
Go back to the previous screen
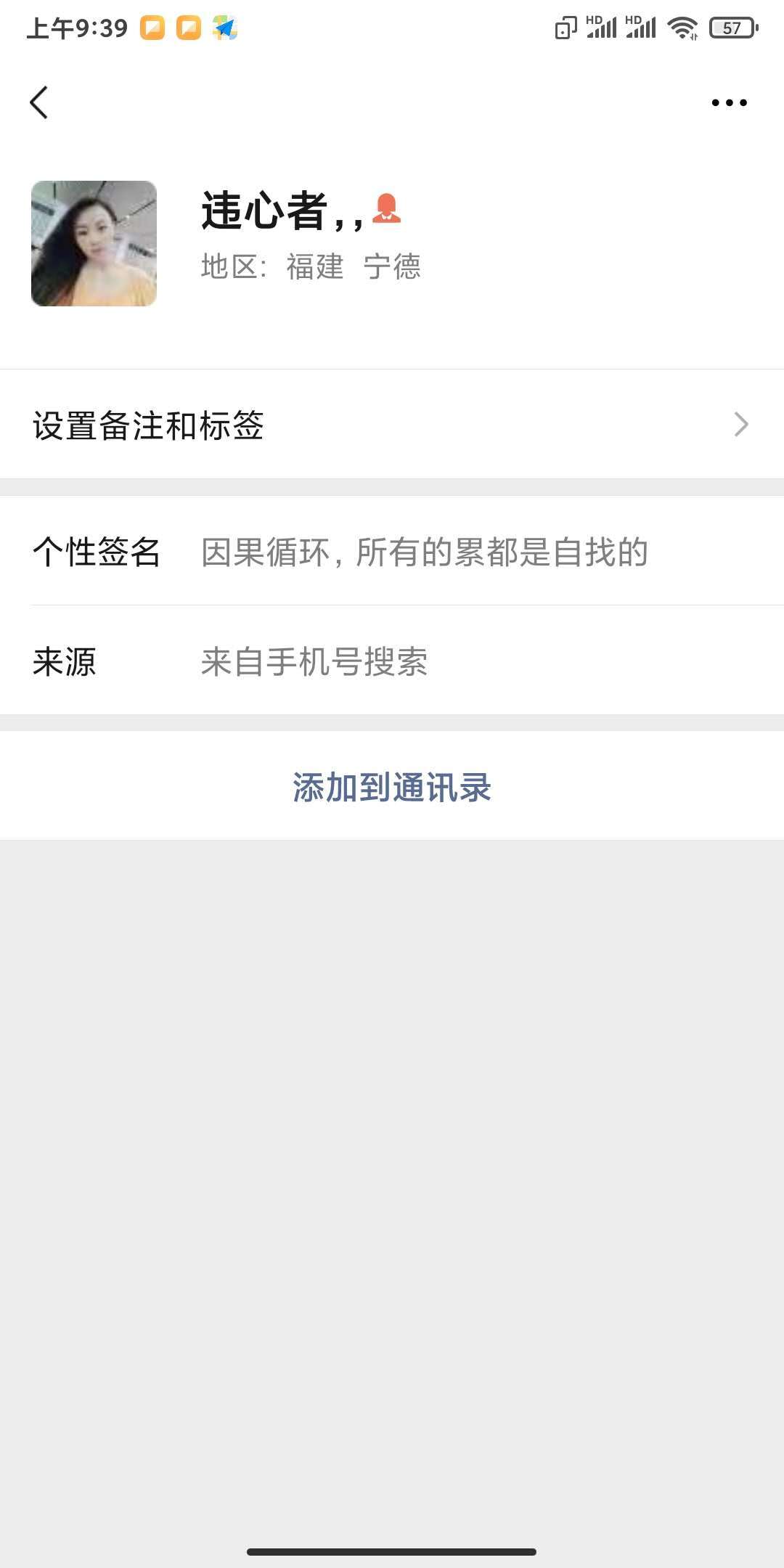point(39,102)
